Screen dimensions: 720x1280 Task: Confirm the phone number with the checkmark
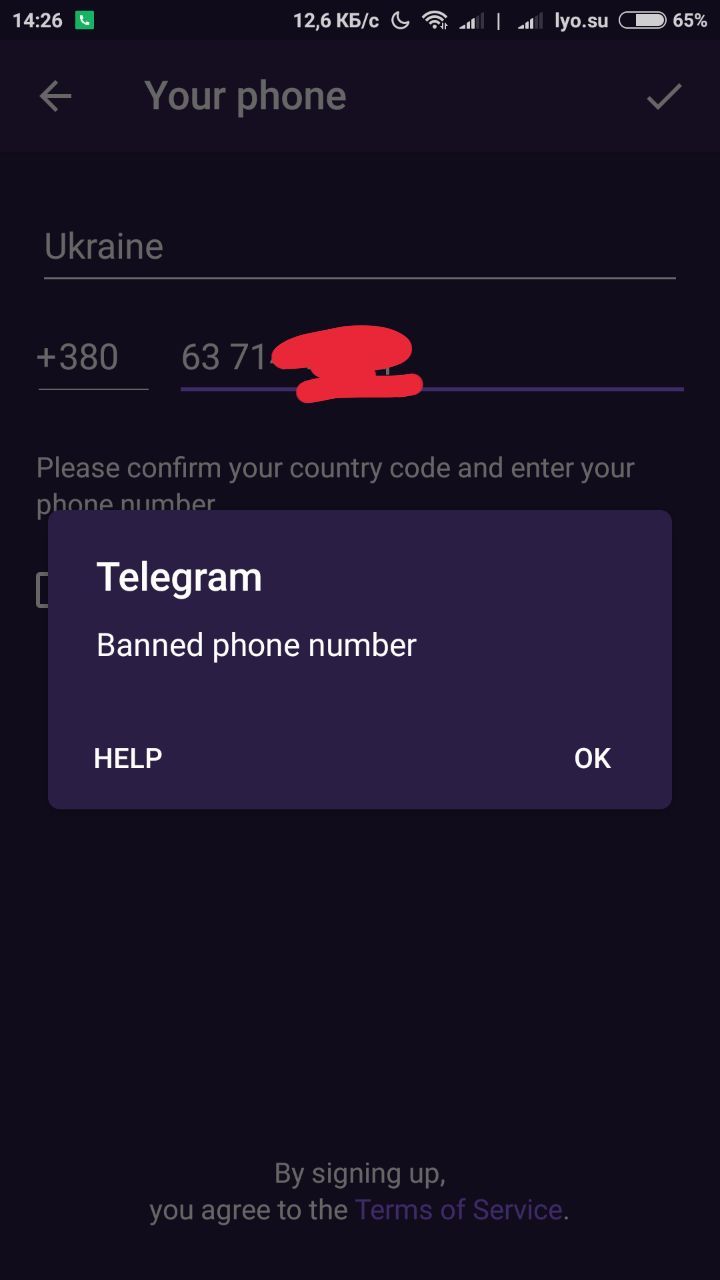click(x=664, y=96)
